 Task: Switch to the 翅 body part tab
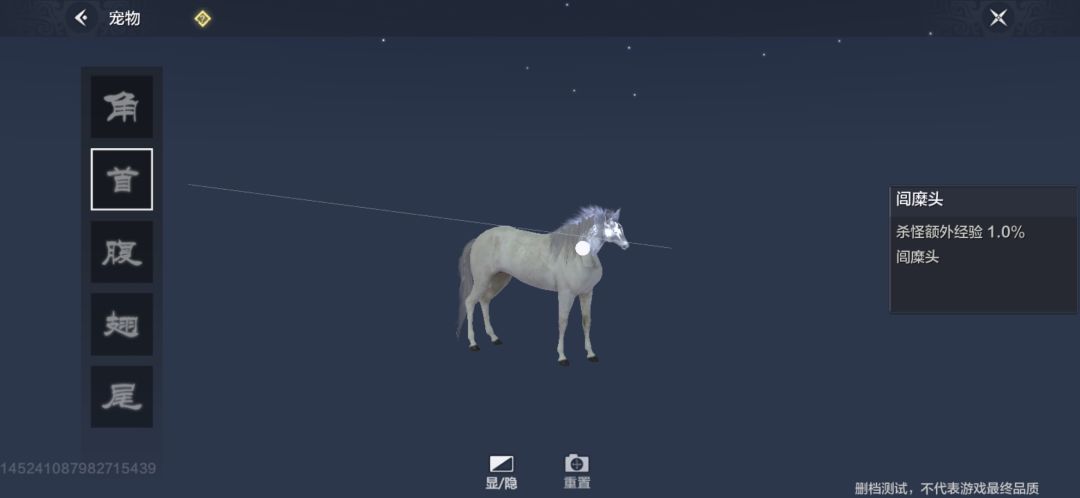pos(122,324)
